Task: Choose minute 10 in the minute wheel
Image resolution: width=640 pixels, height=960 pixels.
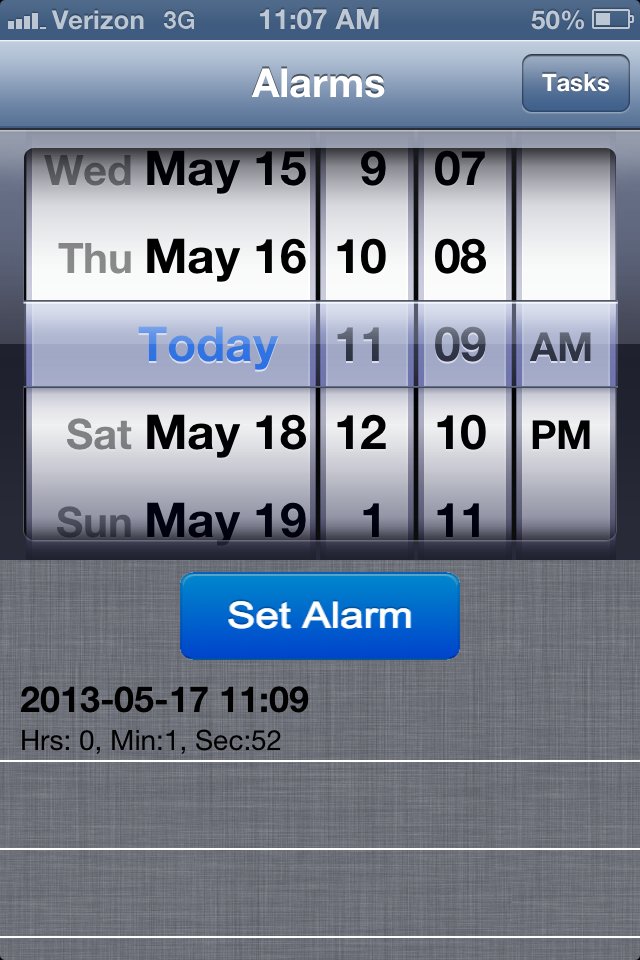Action: point(460,434)
